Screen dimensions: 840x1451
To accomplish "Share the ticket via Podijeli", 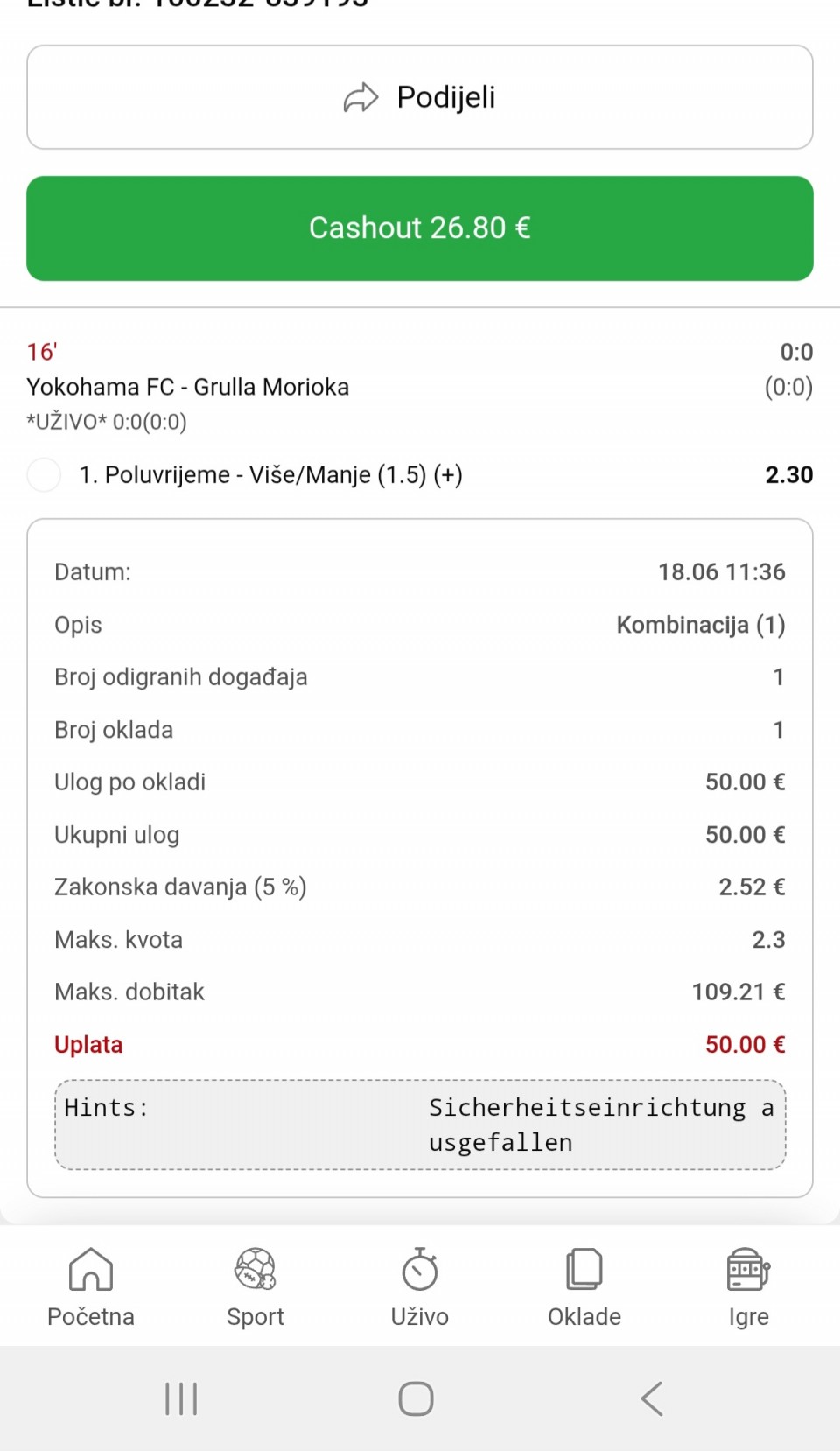I will pyautogui.click(x=420, y=97).
